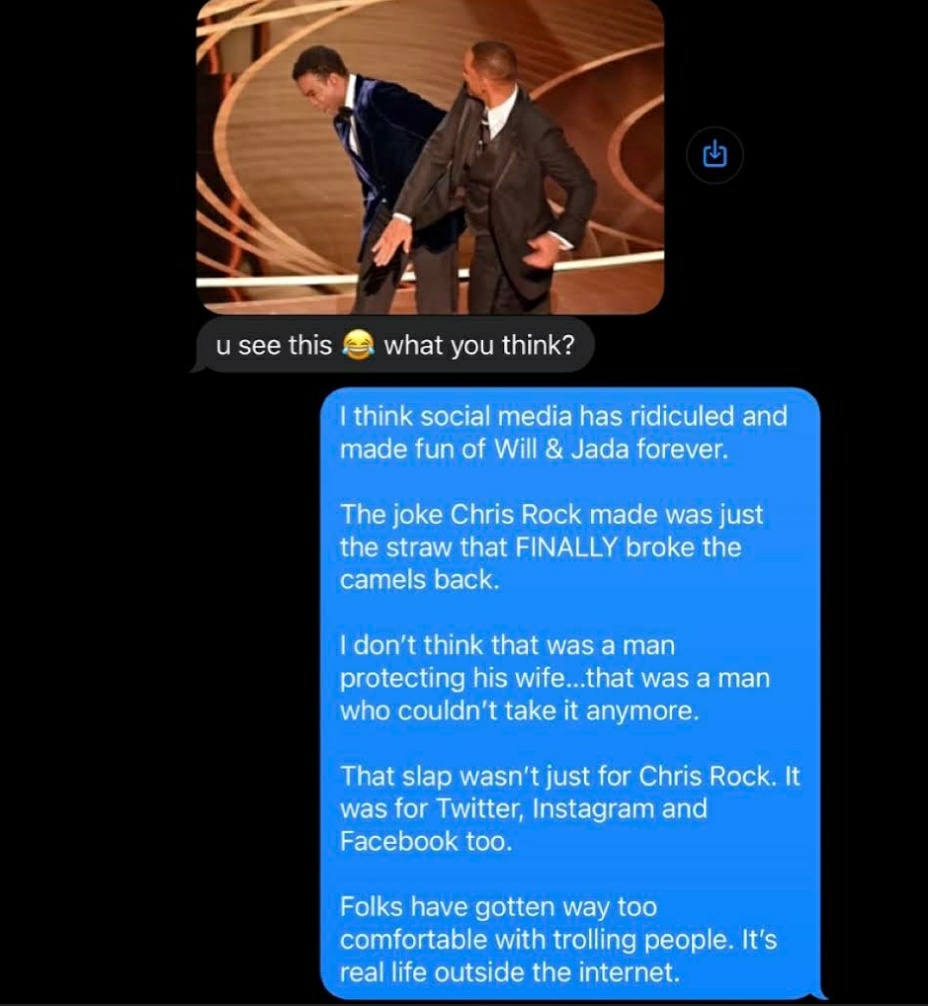Open the photo attachment in the chat
Viewport: 928px width, 1006px height.
click(430, 155)
